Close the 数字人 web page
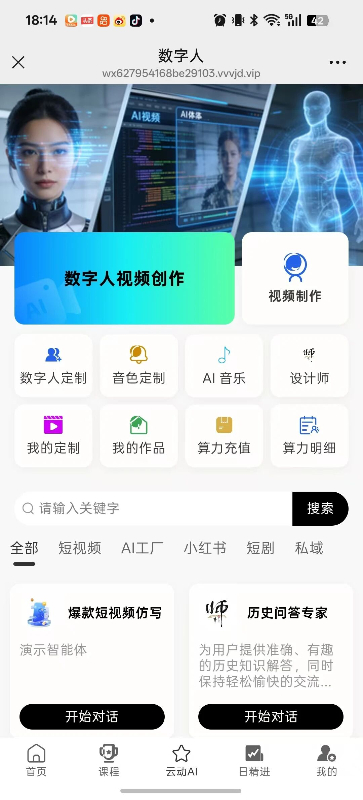 pos(18,62)
